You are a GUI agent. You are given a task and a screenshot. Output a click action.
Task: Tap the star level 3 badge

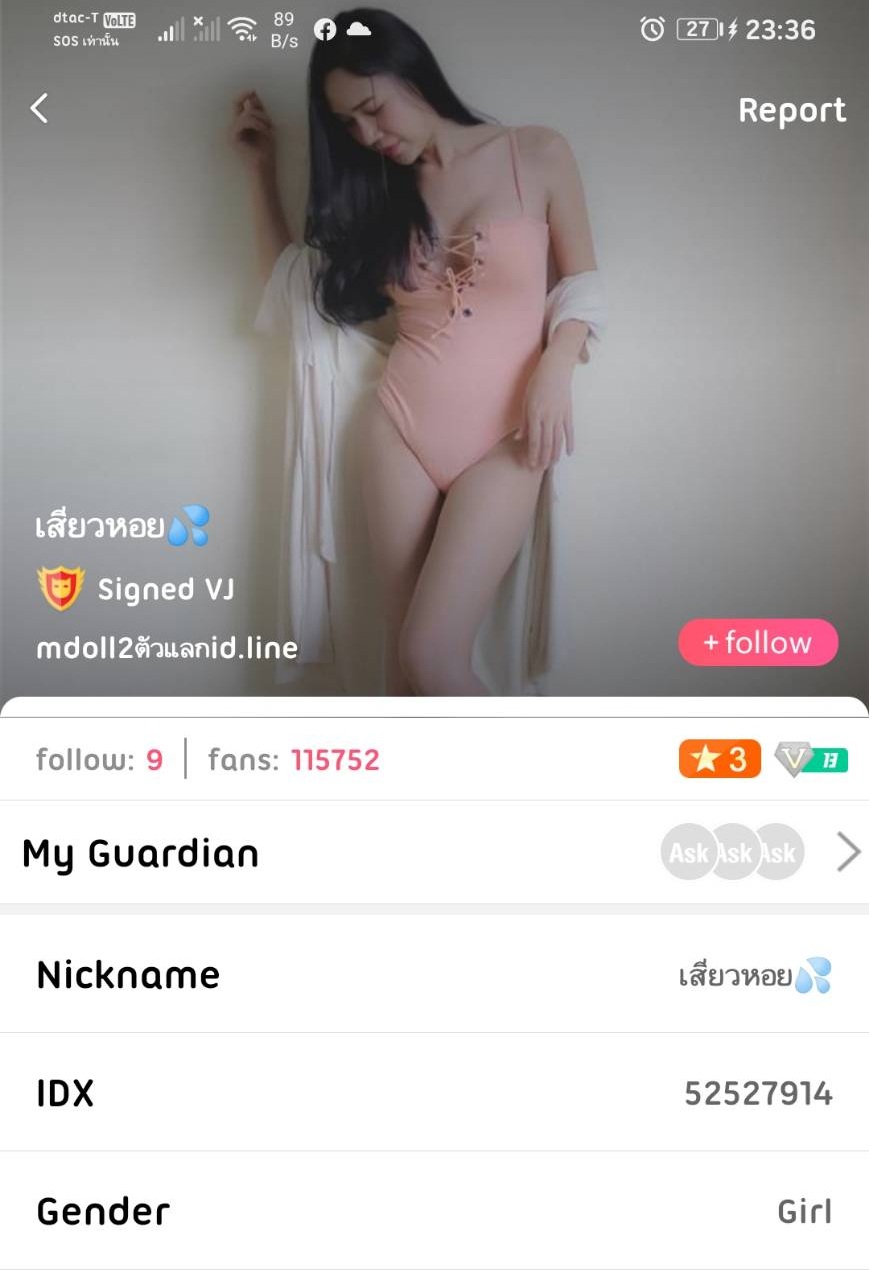719,760
